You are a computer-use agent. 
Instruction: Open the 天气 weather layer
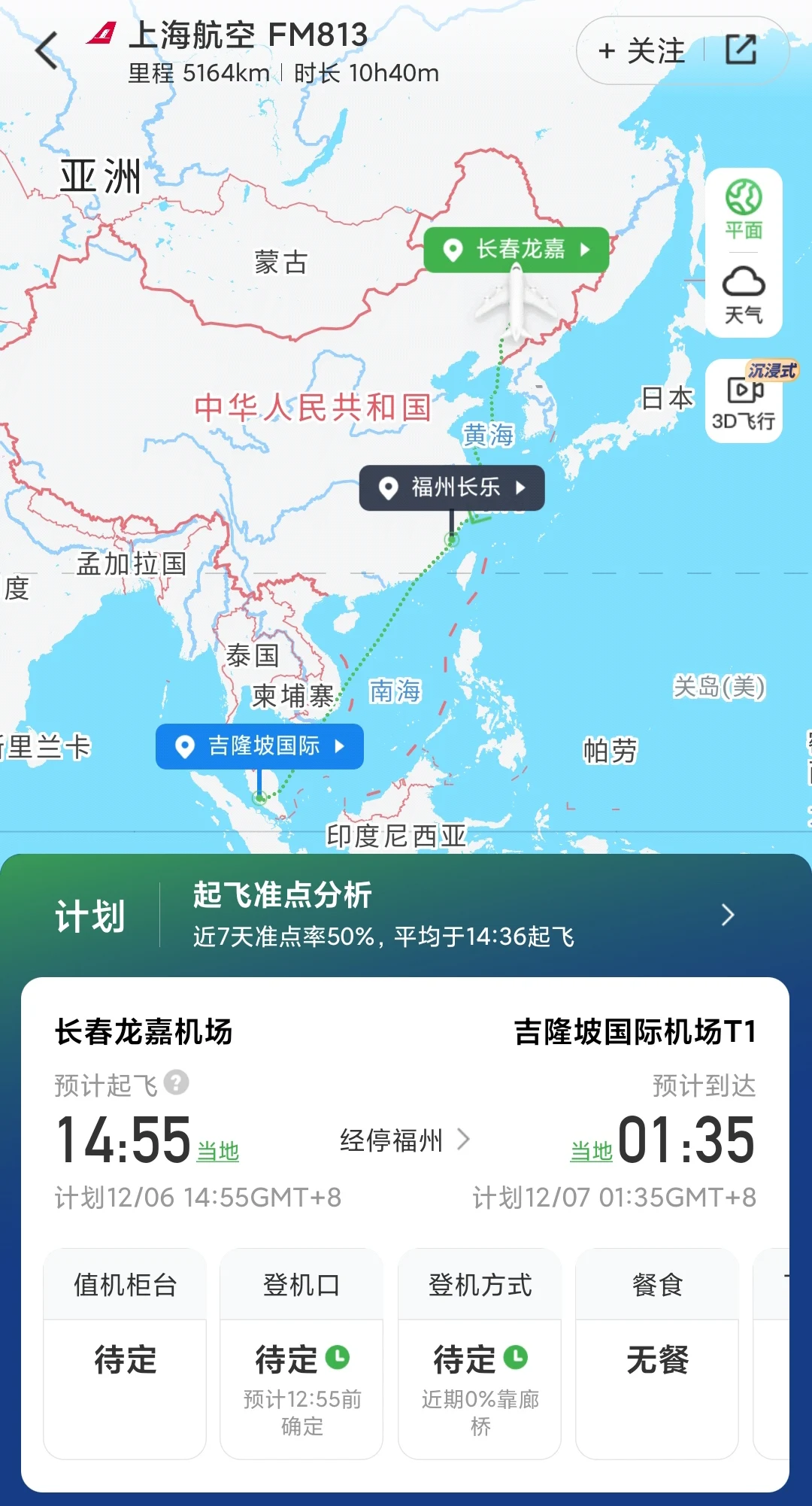click(744, 294)
